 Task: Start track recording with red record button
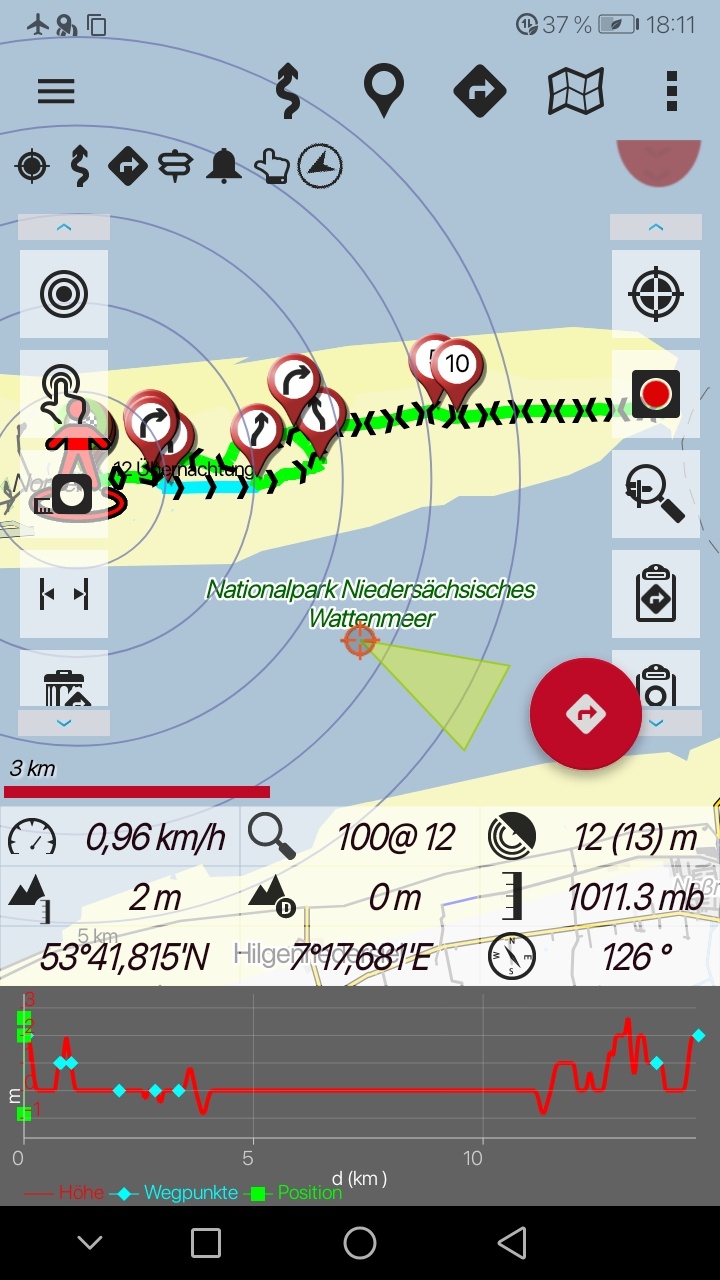point(656,393)
